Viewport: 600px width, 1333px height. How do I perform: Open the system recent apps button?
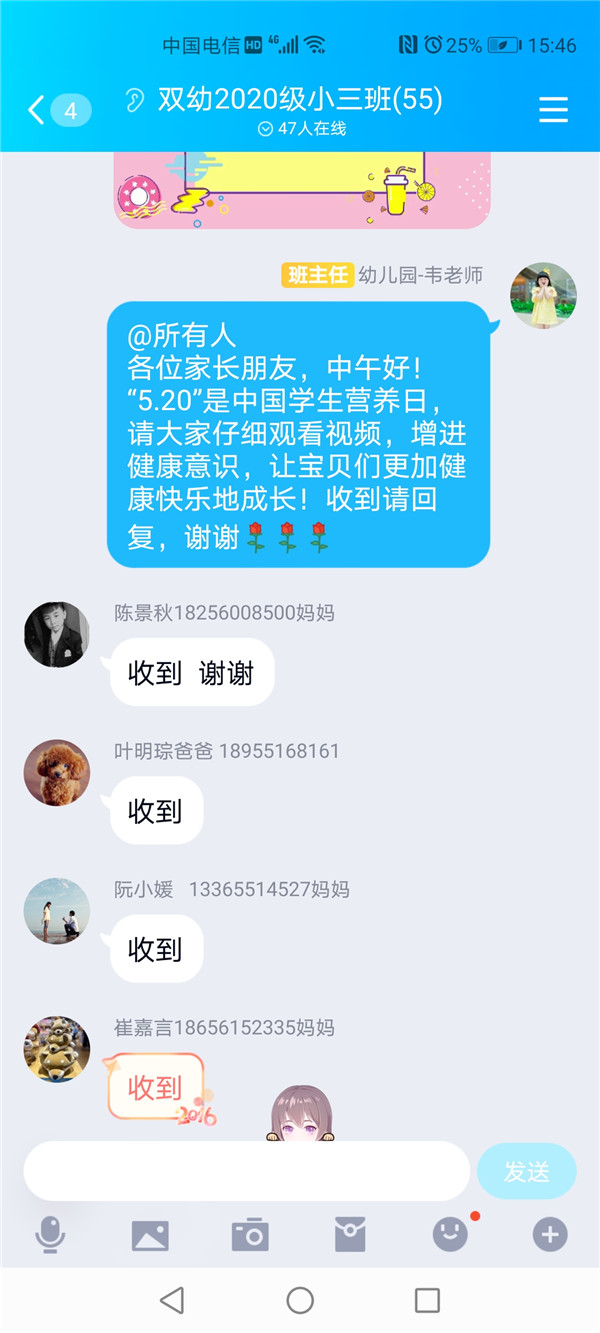point(427,1300)
